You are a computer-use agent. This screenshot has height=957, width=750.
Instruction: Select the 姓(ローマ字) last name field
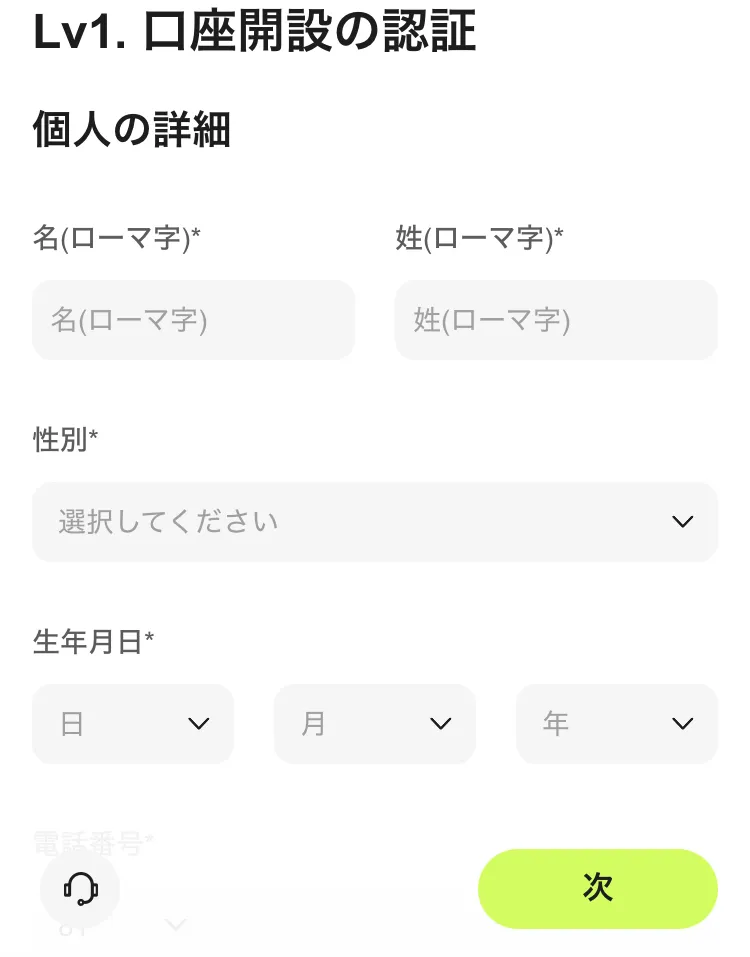[x=556, y=320]
